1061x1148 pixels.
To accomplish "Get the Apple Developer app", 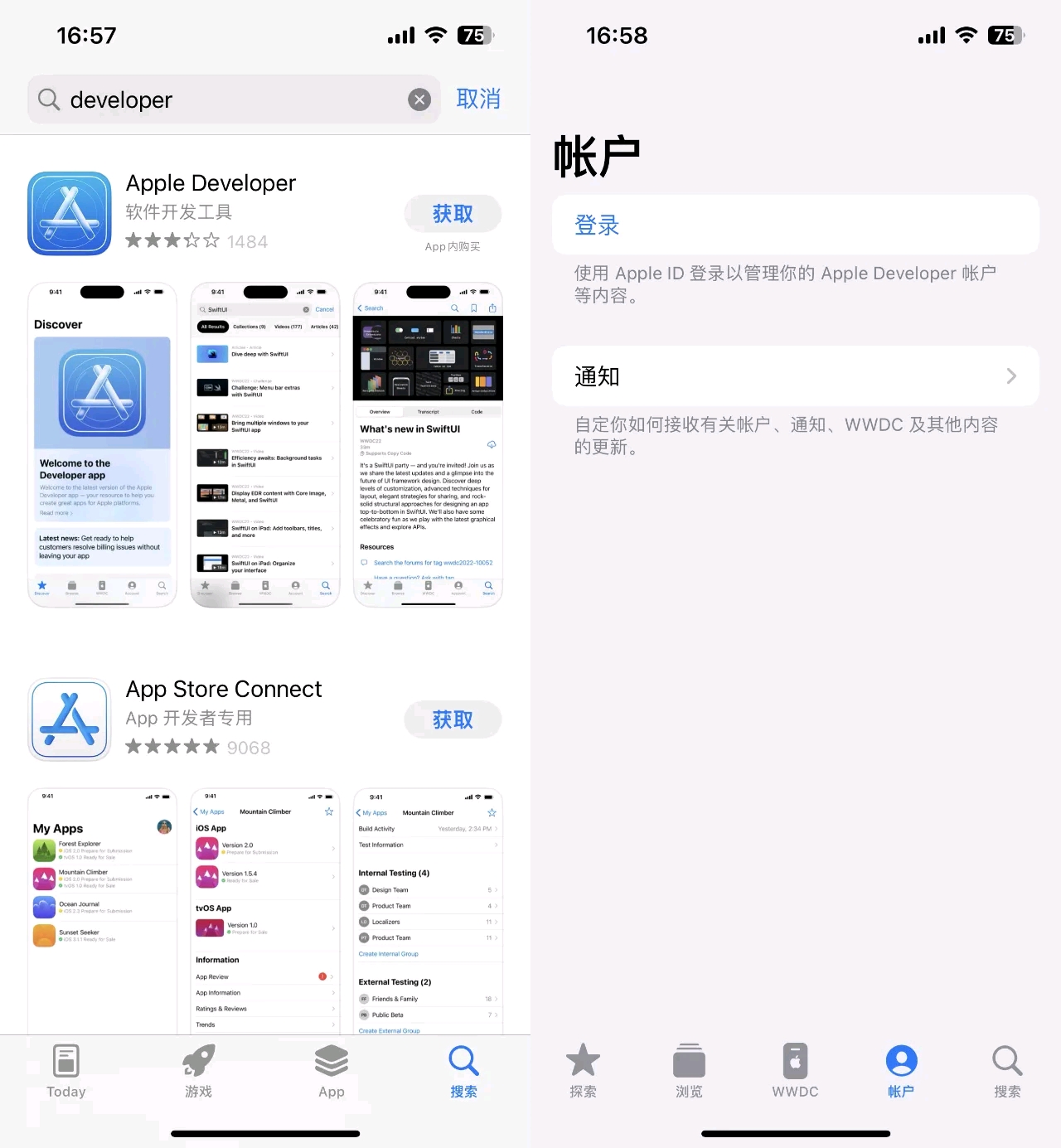I will [453, 214].
